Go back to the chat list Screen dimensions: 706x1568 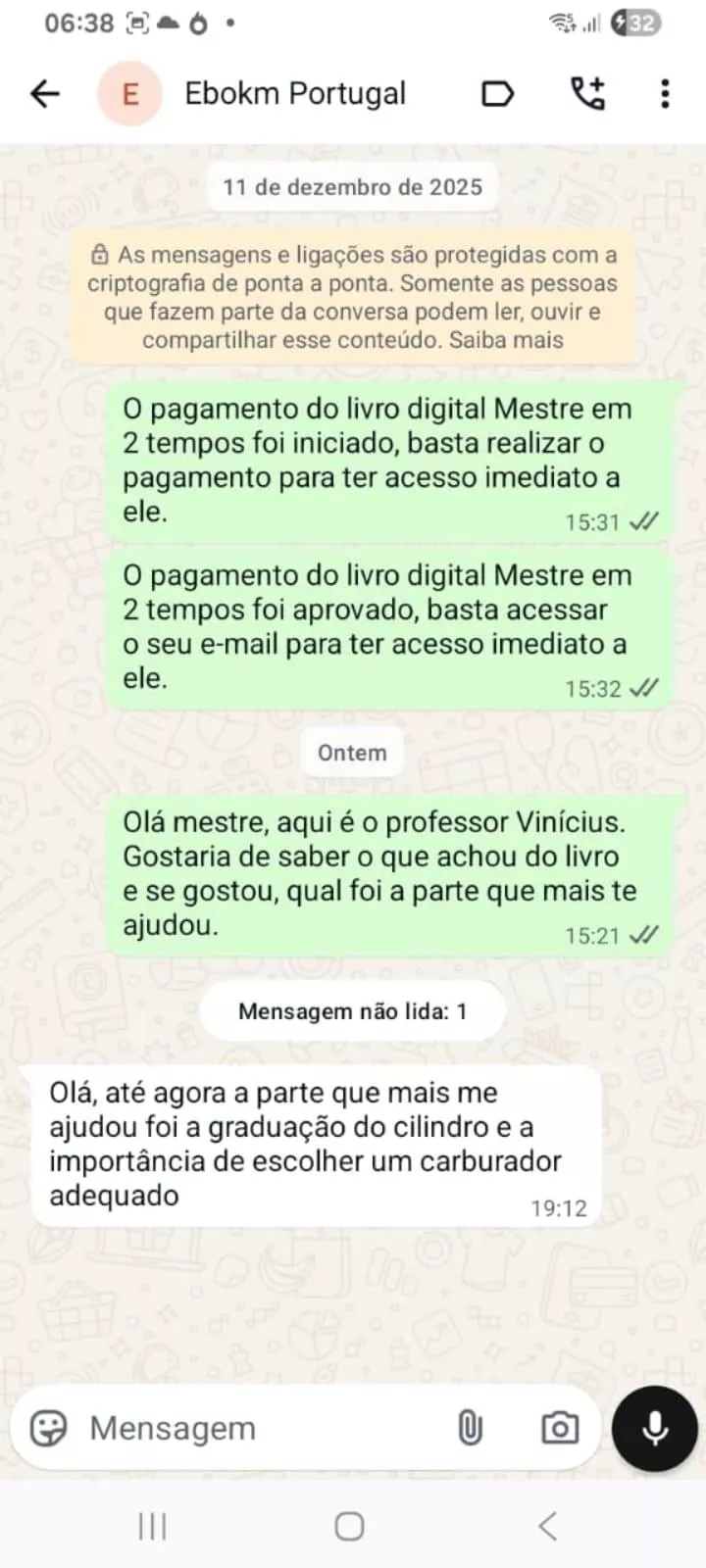click(45, 94)
